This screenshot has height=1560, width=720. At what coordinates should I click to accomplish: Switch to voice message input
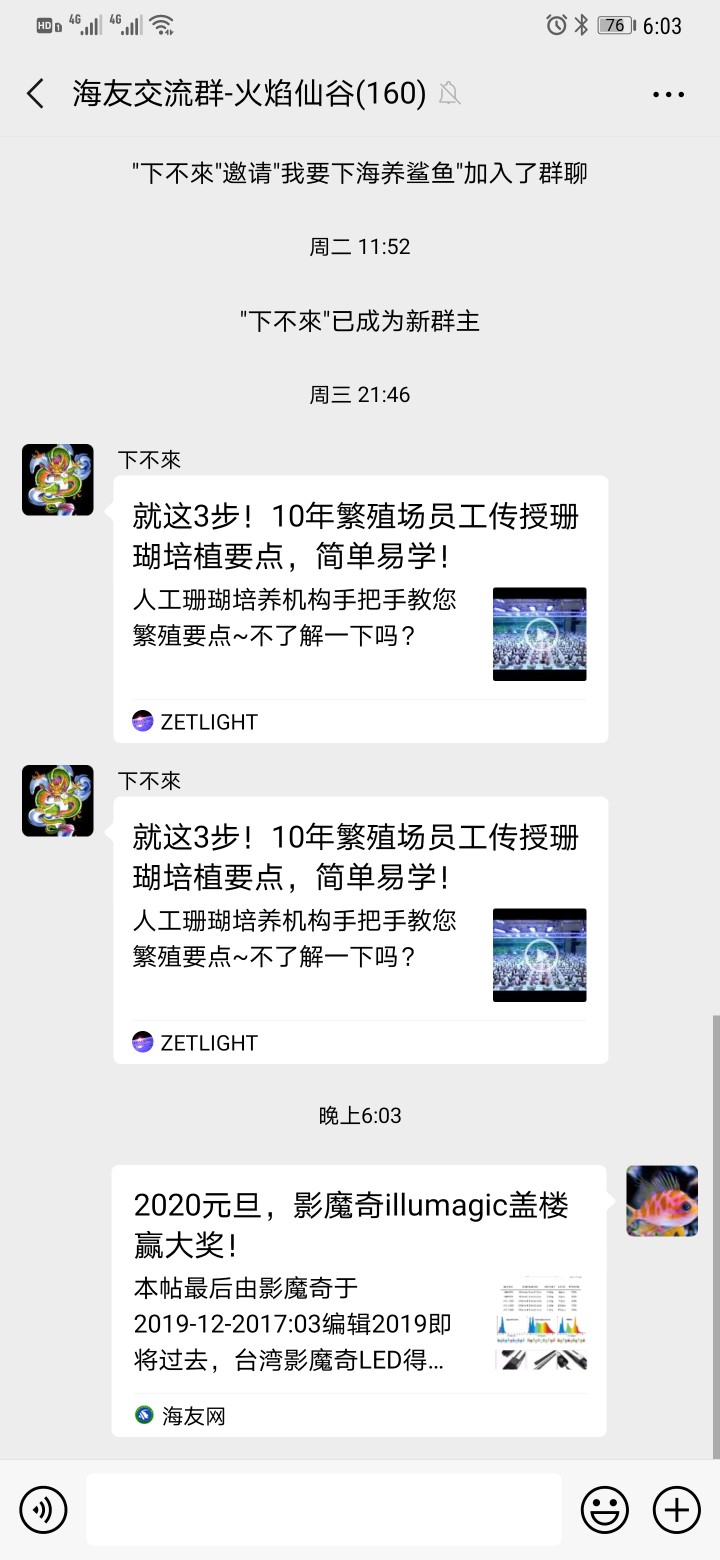pos(43,1509)
